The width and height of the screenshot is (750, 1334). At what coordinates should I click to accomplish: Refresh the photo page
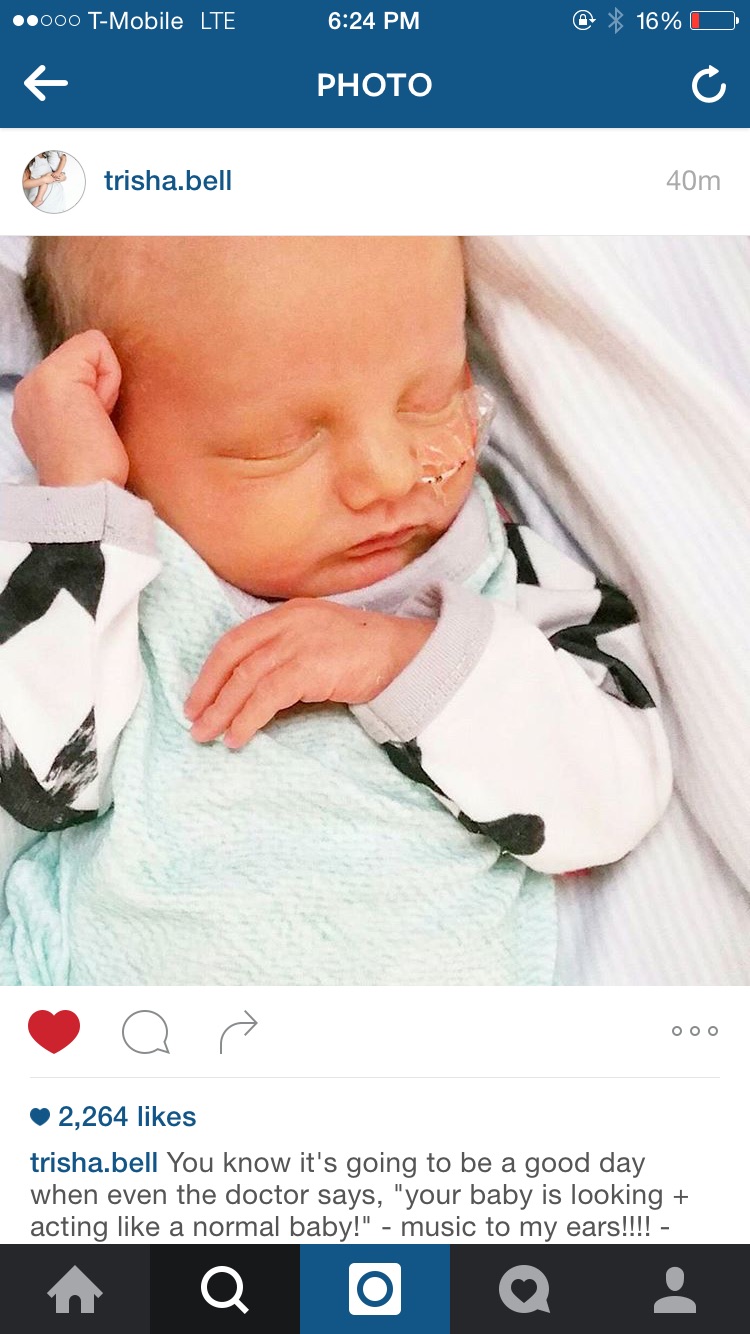[708, 85]
